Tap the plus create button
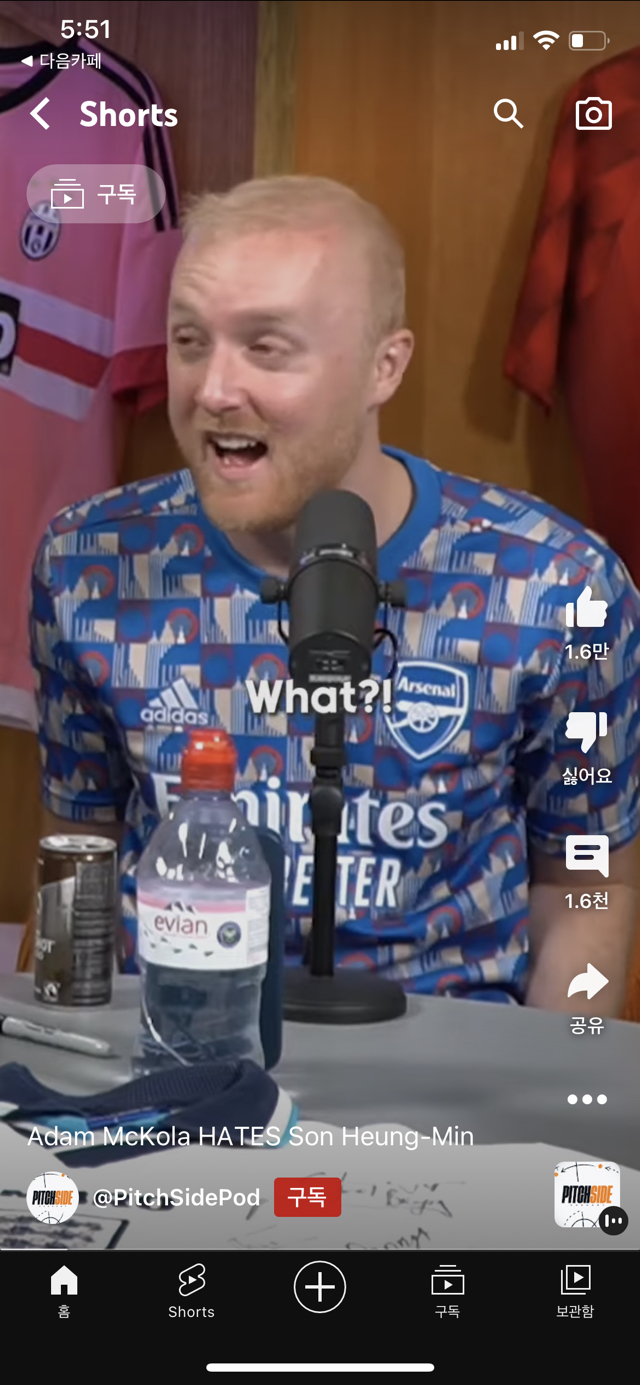 pyautogui.click(x=320, y=1287)
